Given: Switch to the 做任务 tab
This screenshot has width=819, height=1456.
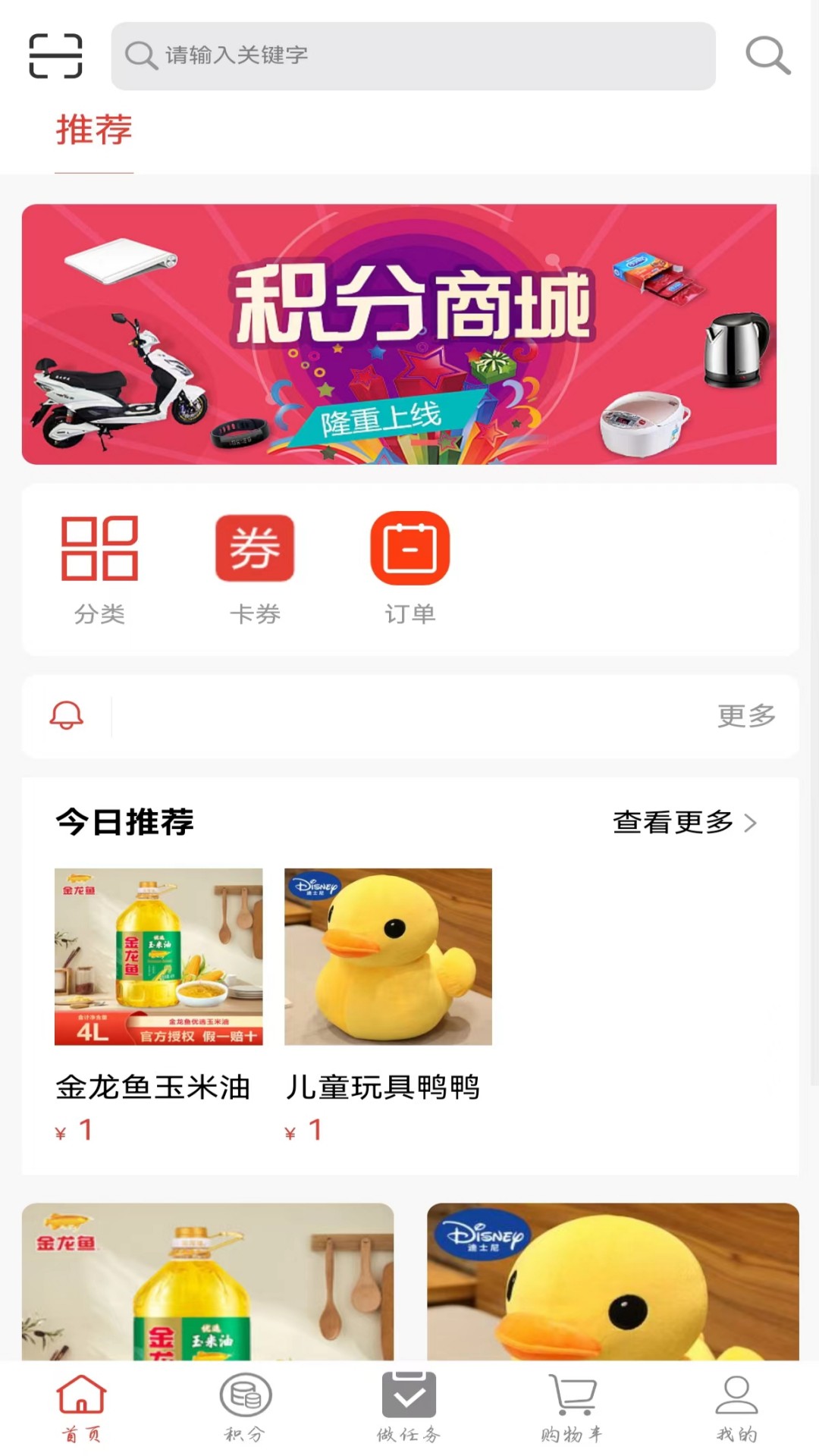Looking at the screenshot, I should (409, 1407).
